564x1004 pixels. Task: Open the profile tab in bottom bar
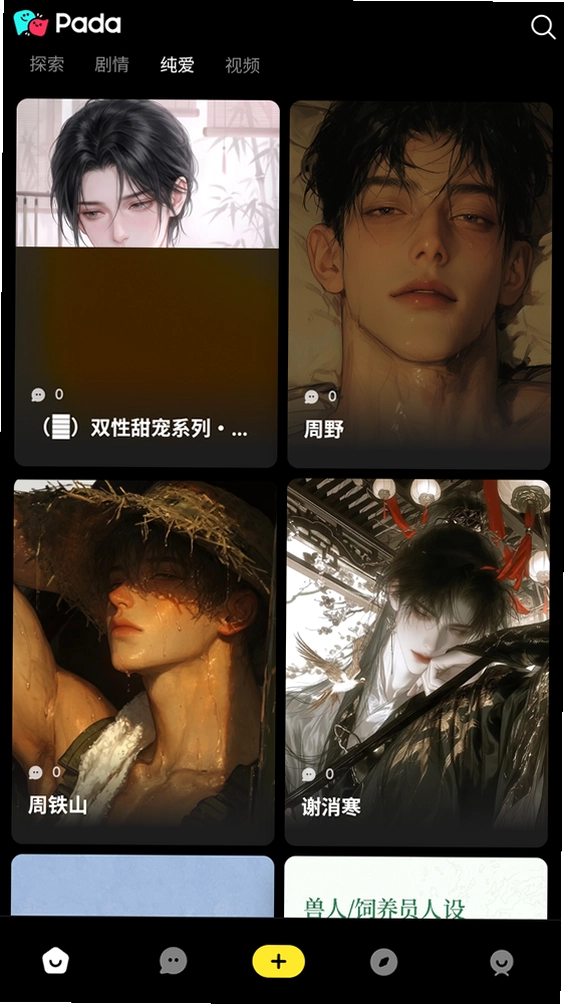(x=502, y=962)
